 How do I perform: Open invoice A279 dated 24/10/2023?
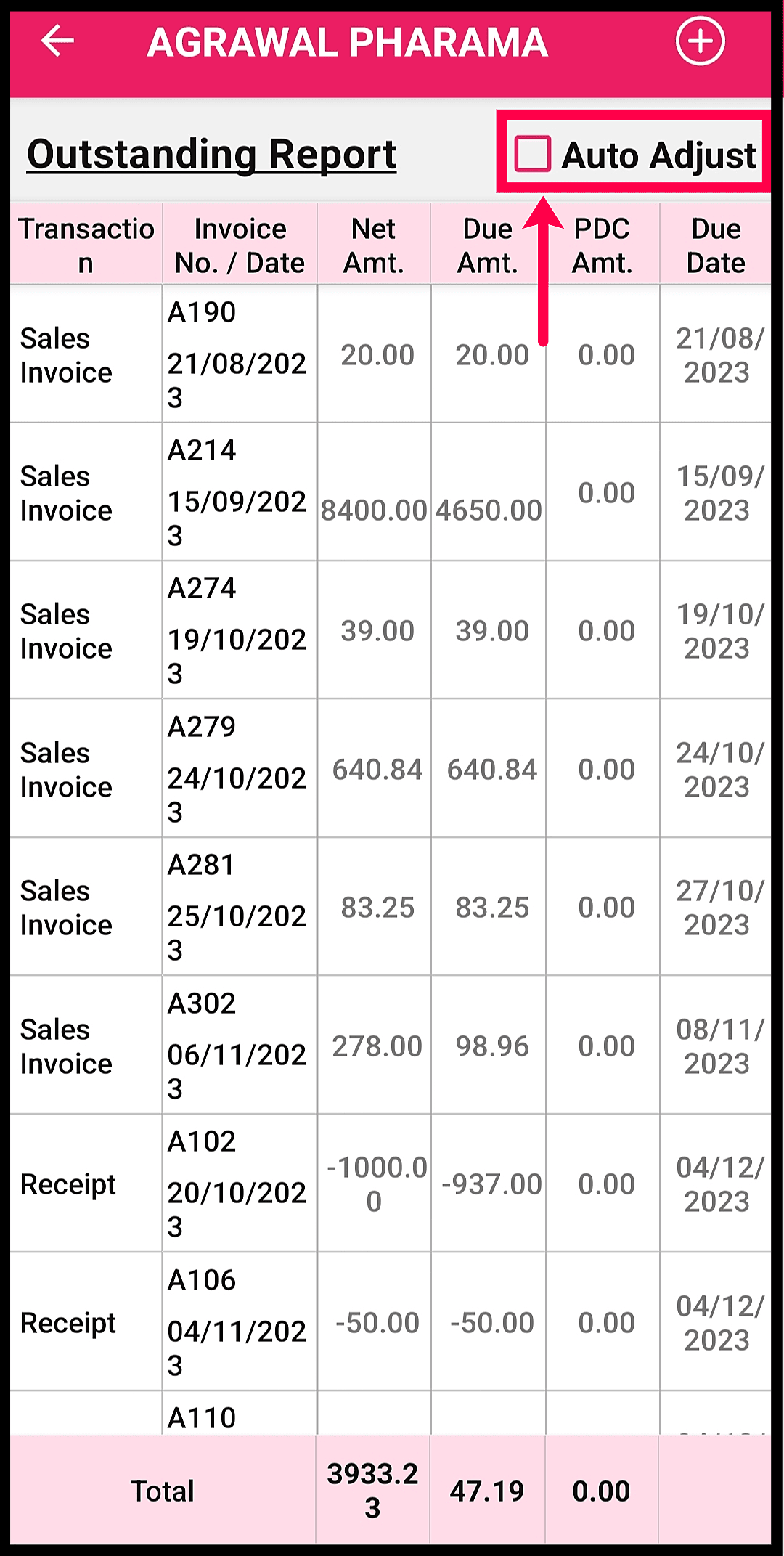pos(391,768)
